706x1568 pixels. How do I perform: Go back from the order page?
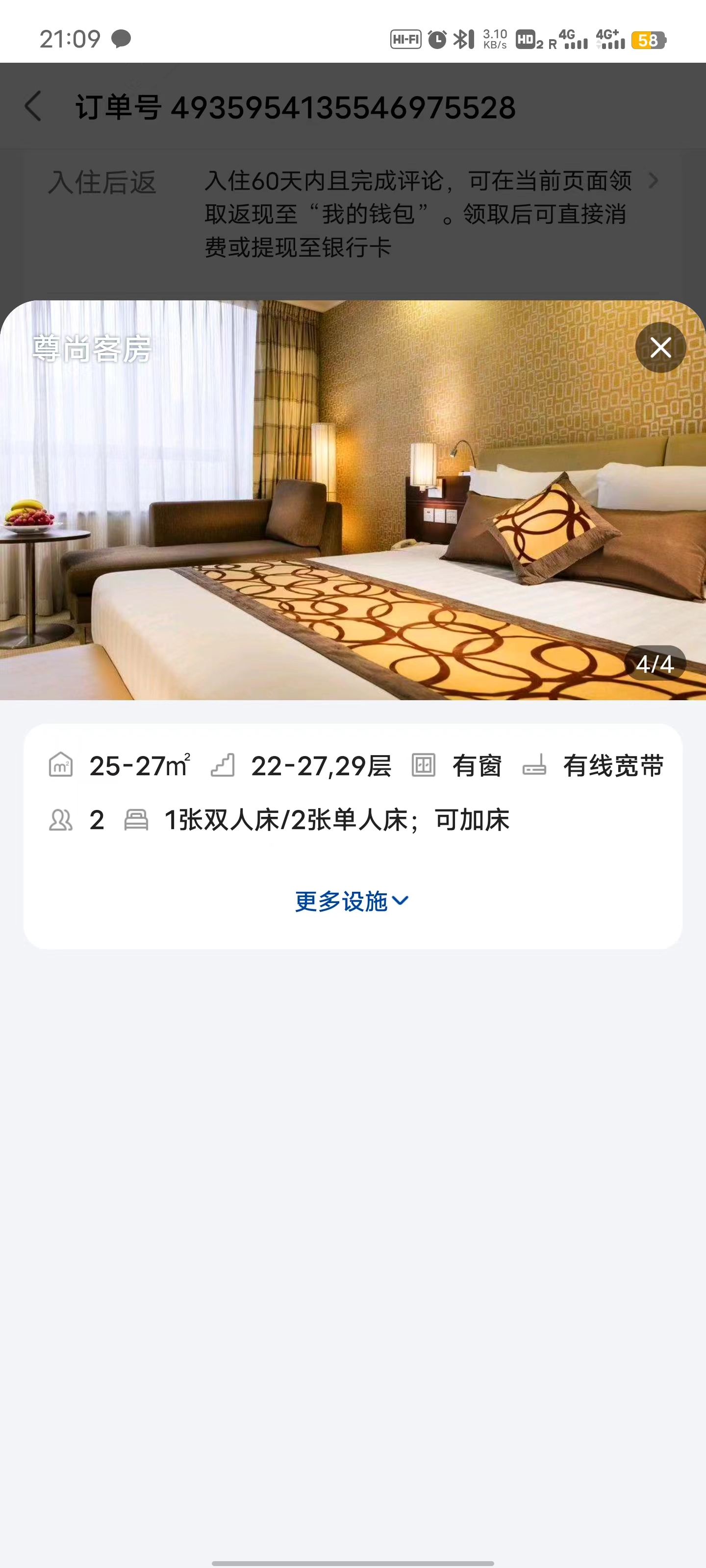[33, 106]
